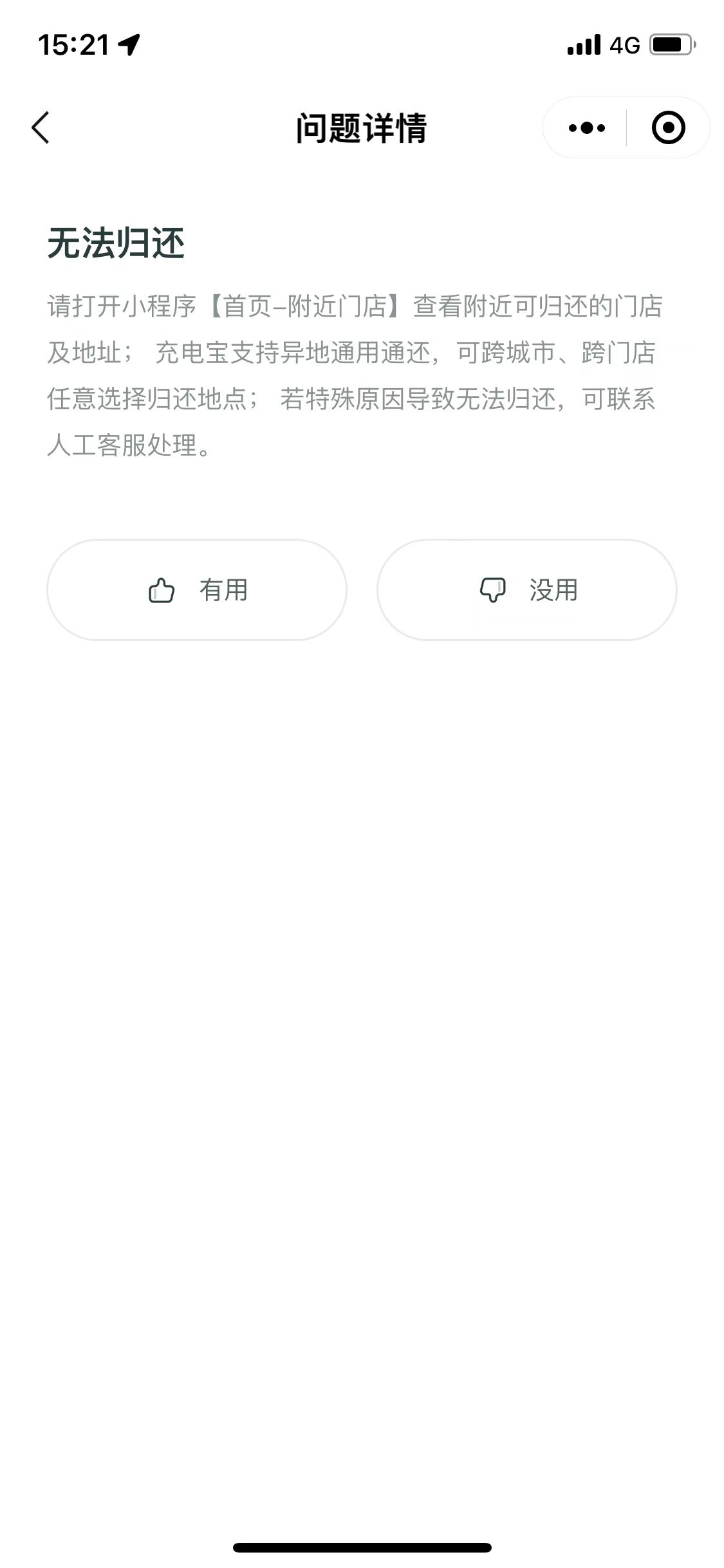Click the thumbs-up icon in the 有用 button

(x=163, y=590)
